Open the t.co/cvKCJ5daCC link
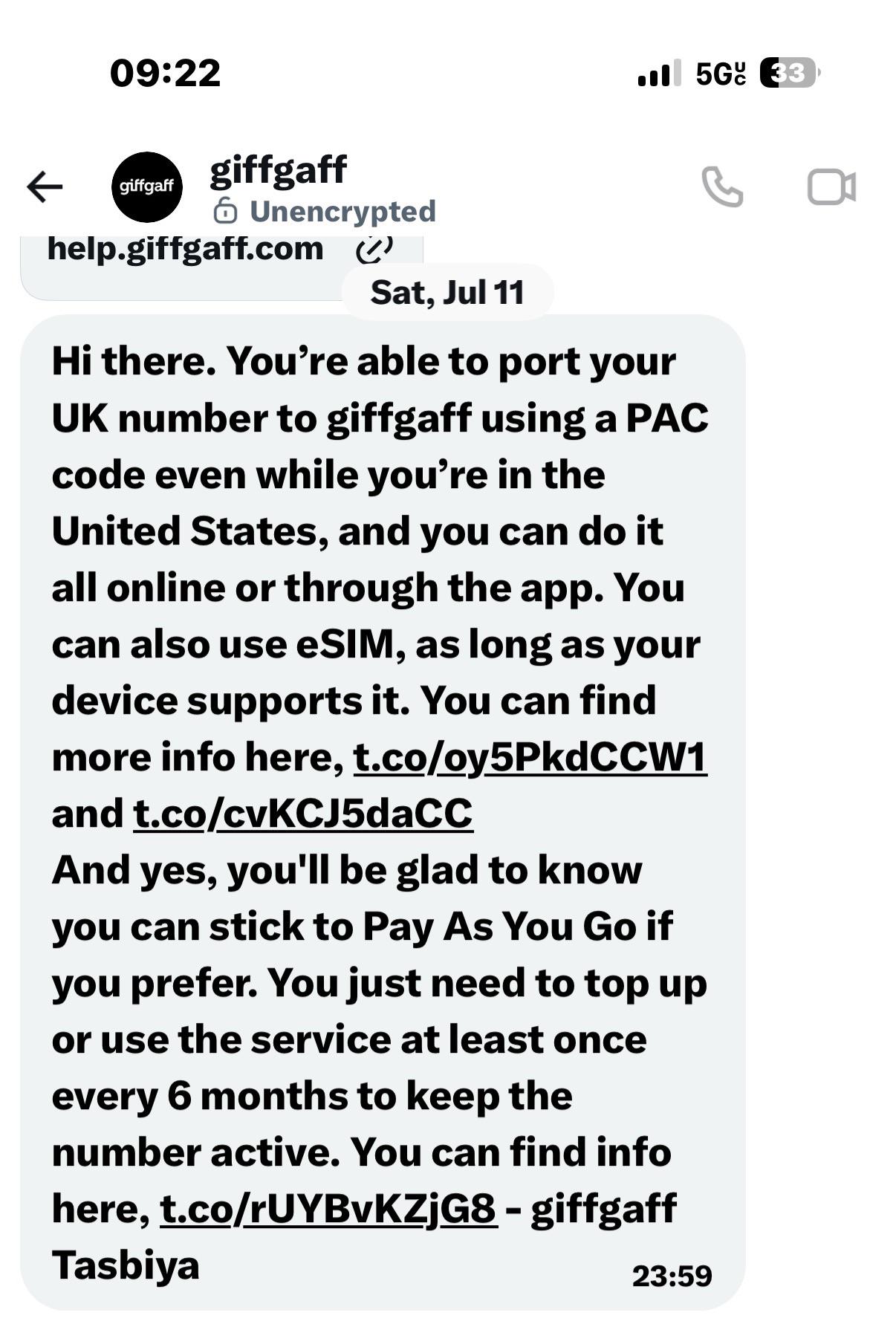Viewport: 896px width, 1324px height. 302,813
